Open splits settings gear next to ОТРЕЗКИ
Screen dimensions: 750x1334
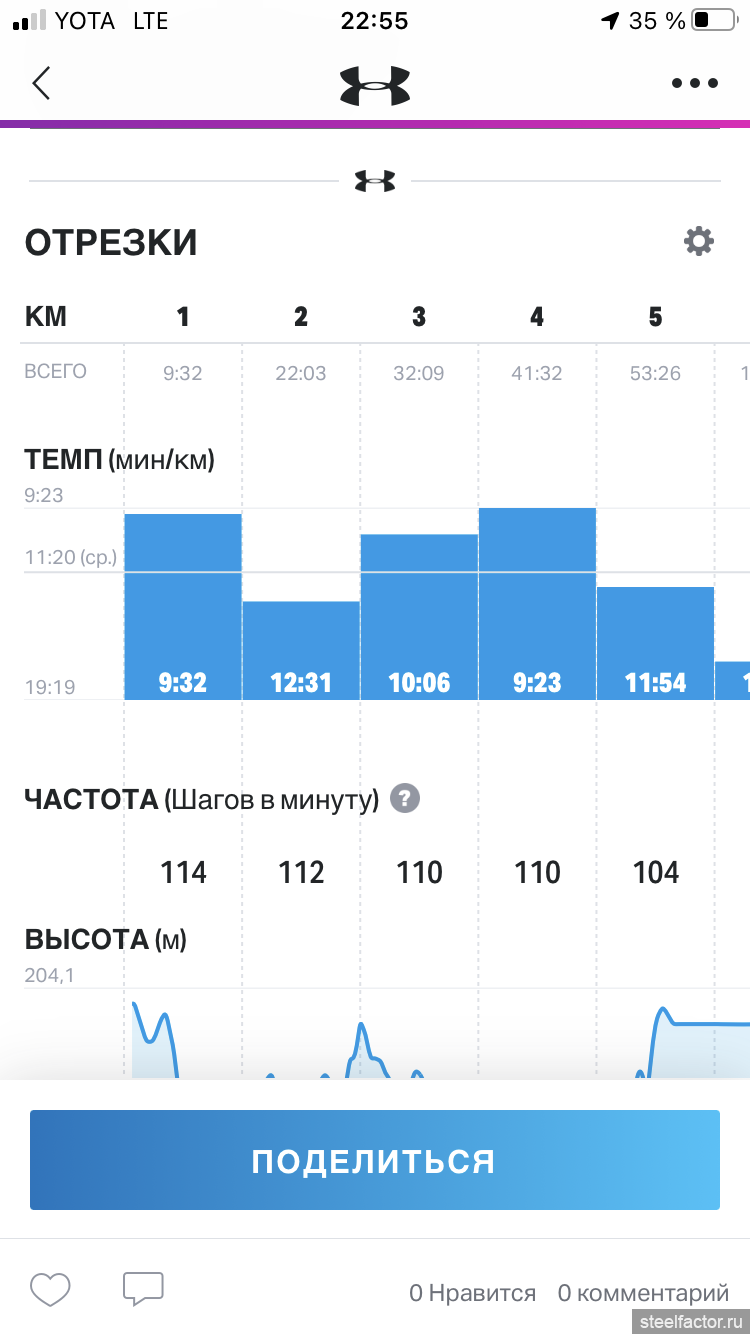point(699,241)
